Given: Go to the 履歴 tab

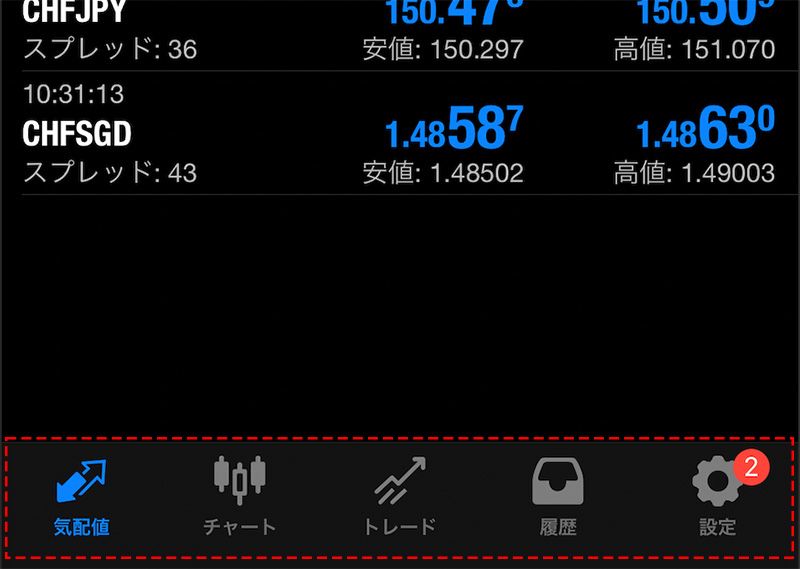Looking at the screenshot, I should (557, 497).
